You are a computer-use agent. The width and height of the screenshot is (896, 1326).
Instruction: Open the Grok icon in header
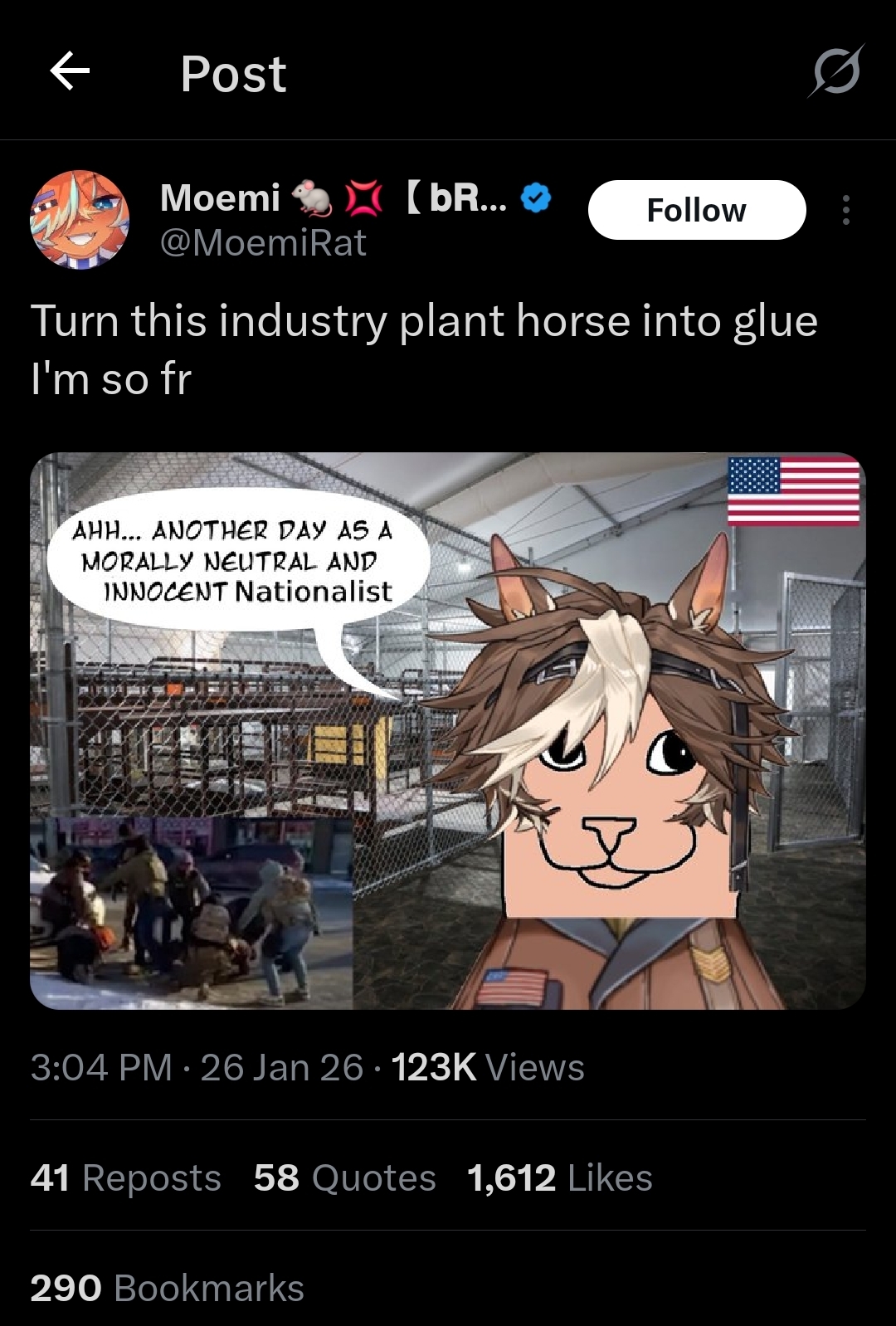836,72
